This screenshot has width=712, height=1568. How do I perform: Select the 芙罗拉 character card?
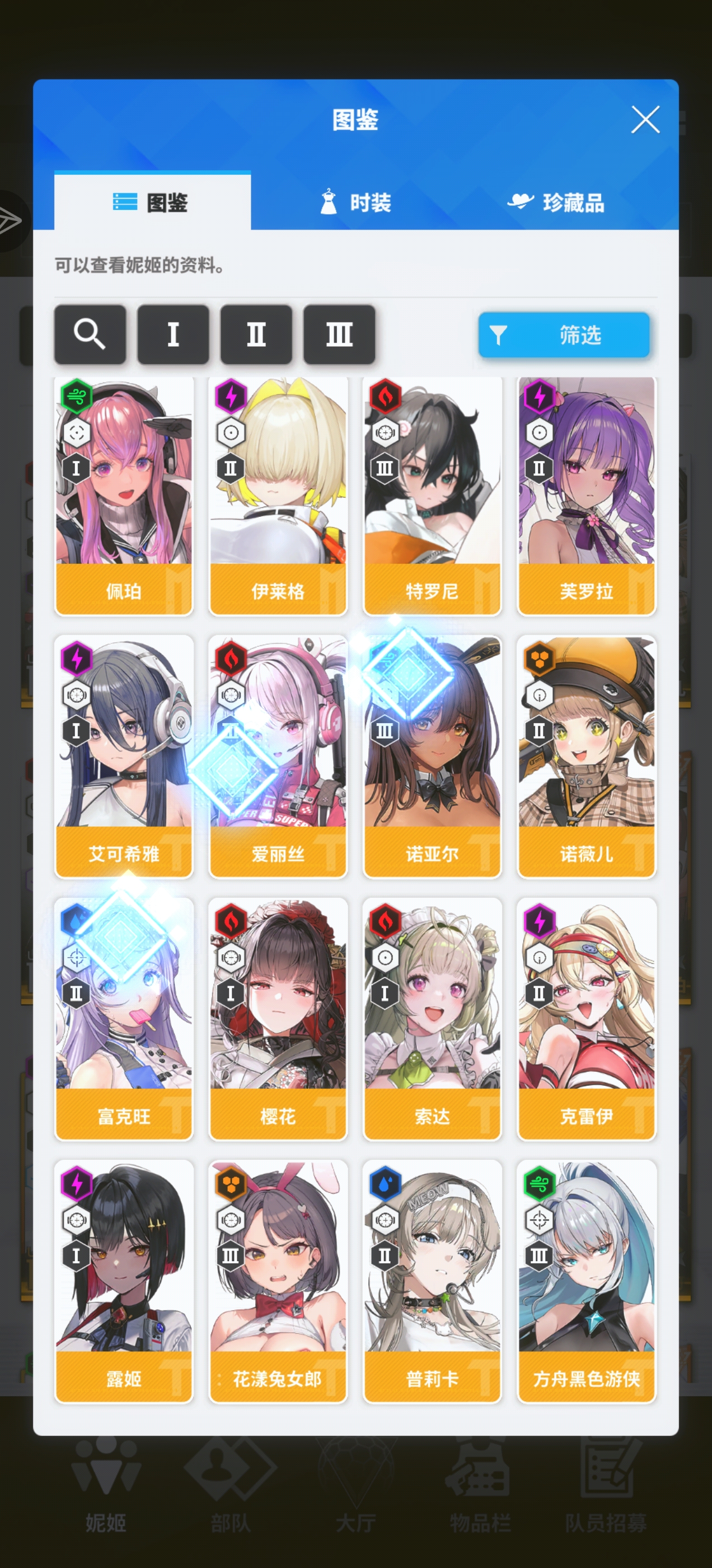point(587,496)
